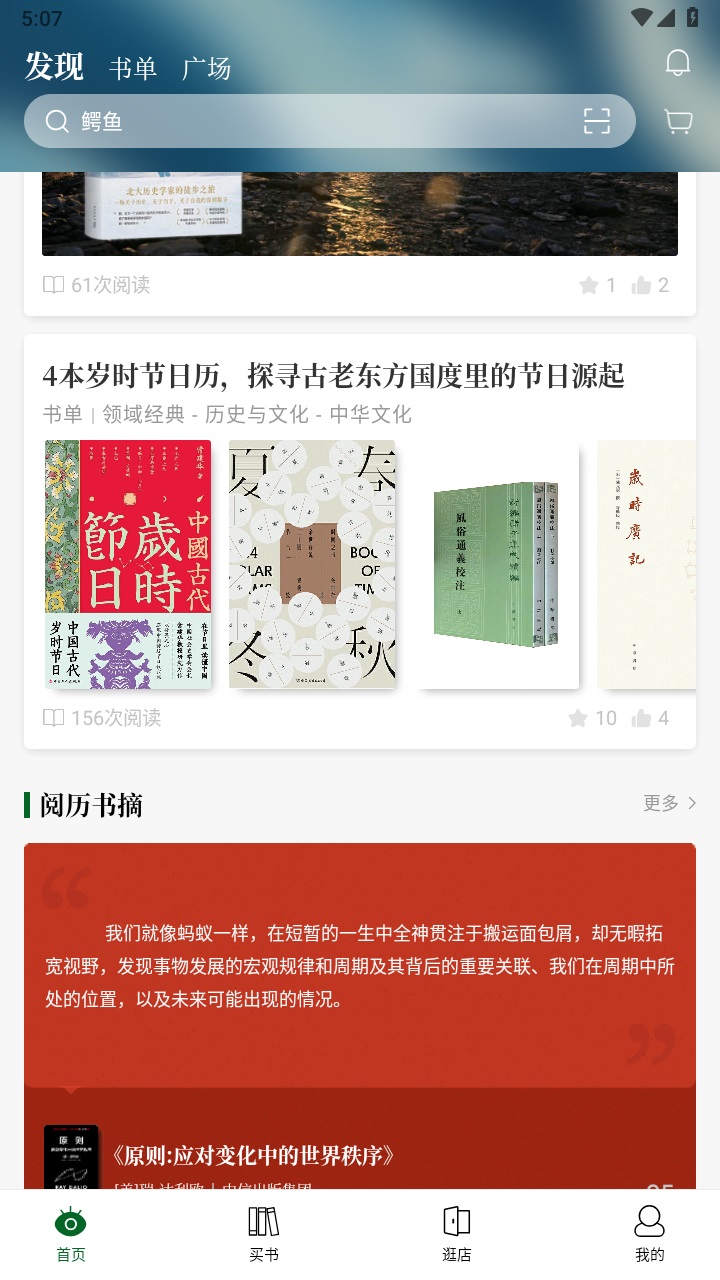
Task: Open the notifications bell
Action: tap(678, 63)
